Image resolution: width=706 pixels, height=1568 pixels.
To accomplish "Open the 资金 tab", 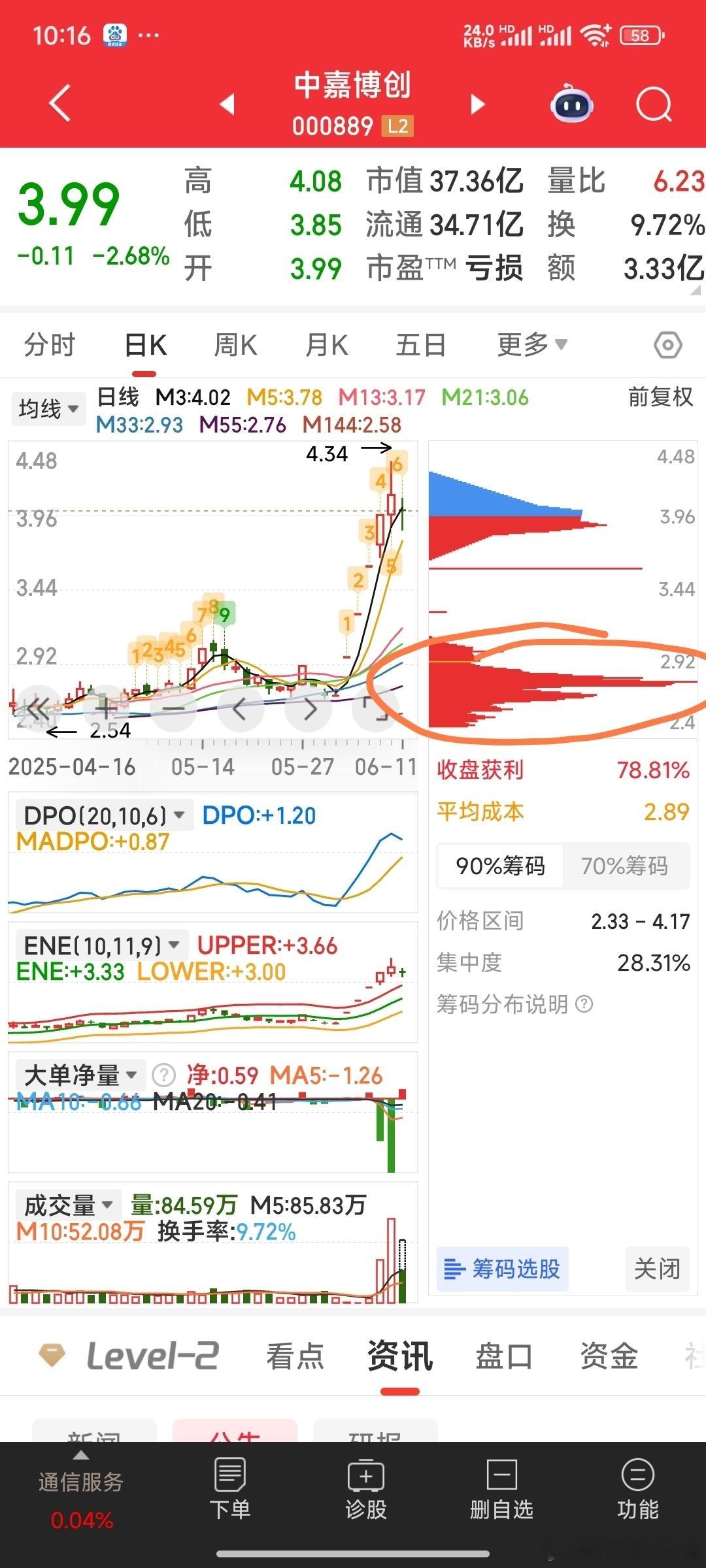I will (609, 1356).
